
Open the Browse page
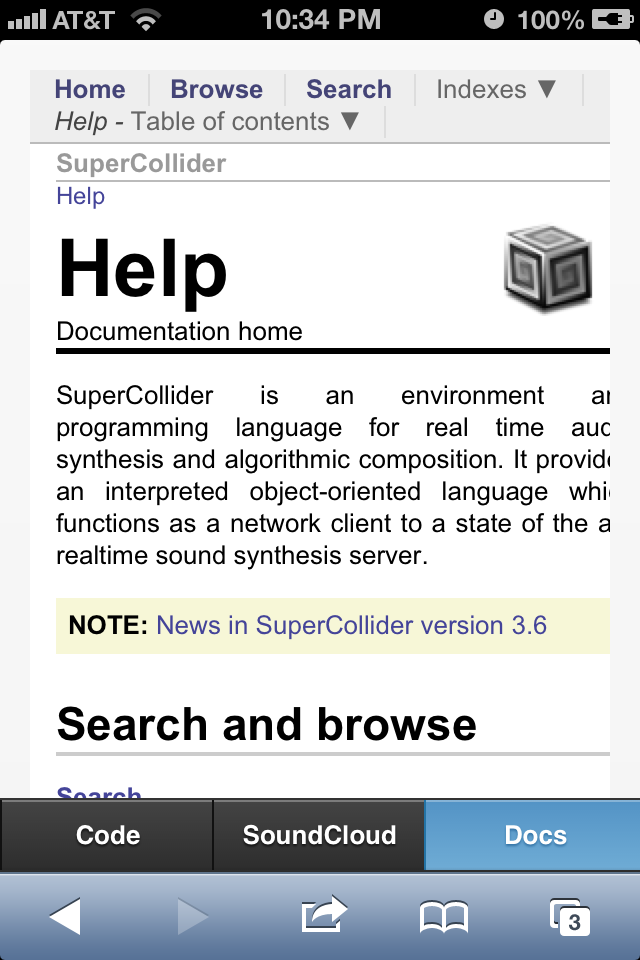[x=216, y=90]
